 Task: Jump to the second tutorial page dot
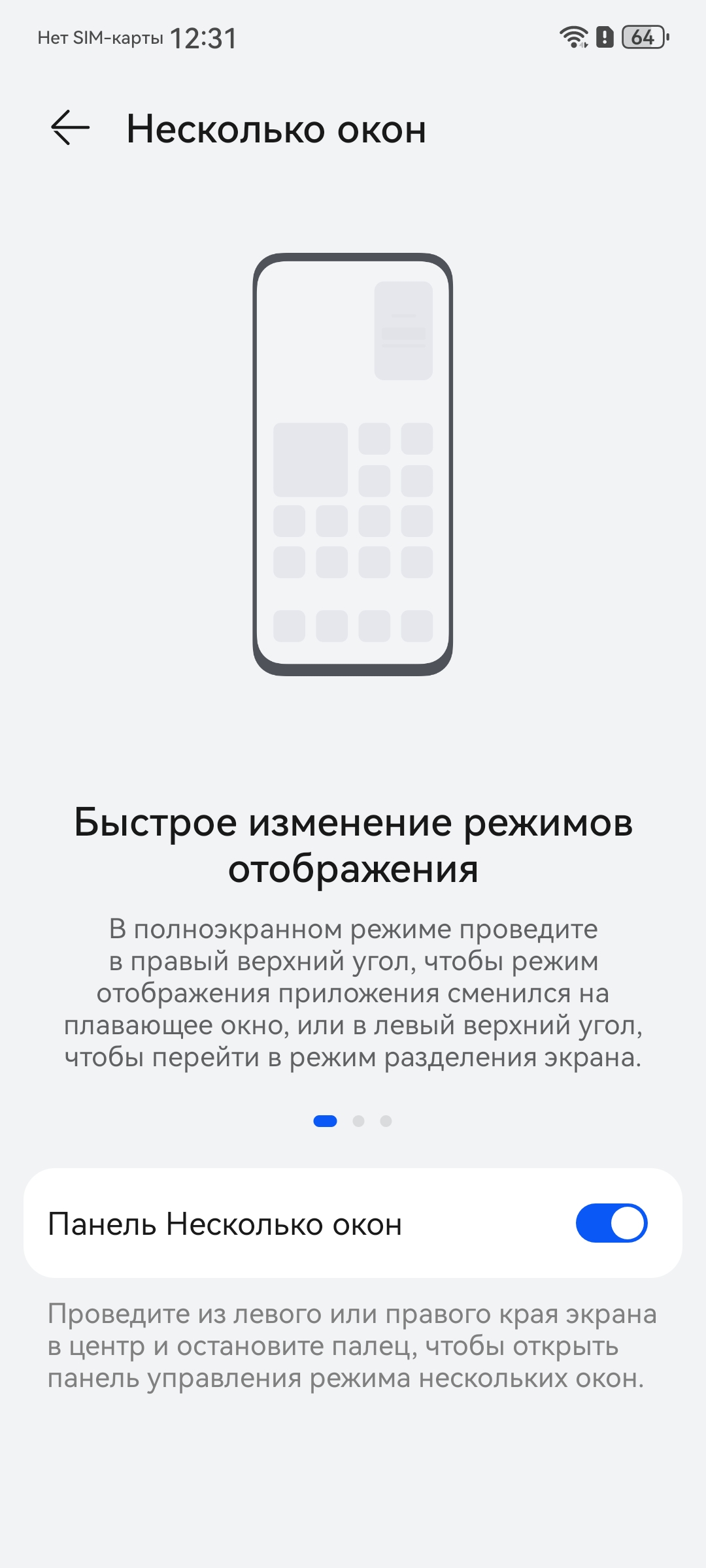click(358, 1121)
